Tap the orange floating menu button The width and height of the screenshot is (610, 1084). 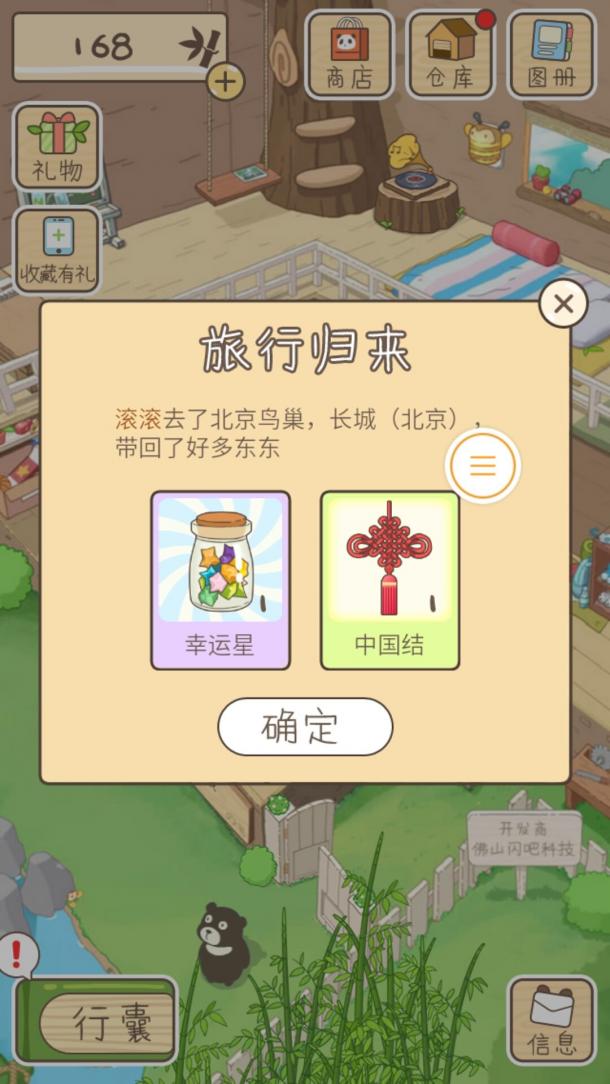(x=483, y=466)
